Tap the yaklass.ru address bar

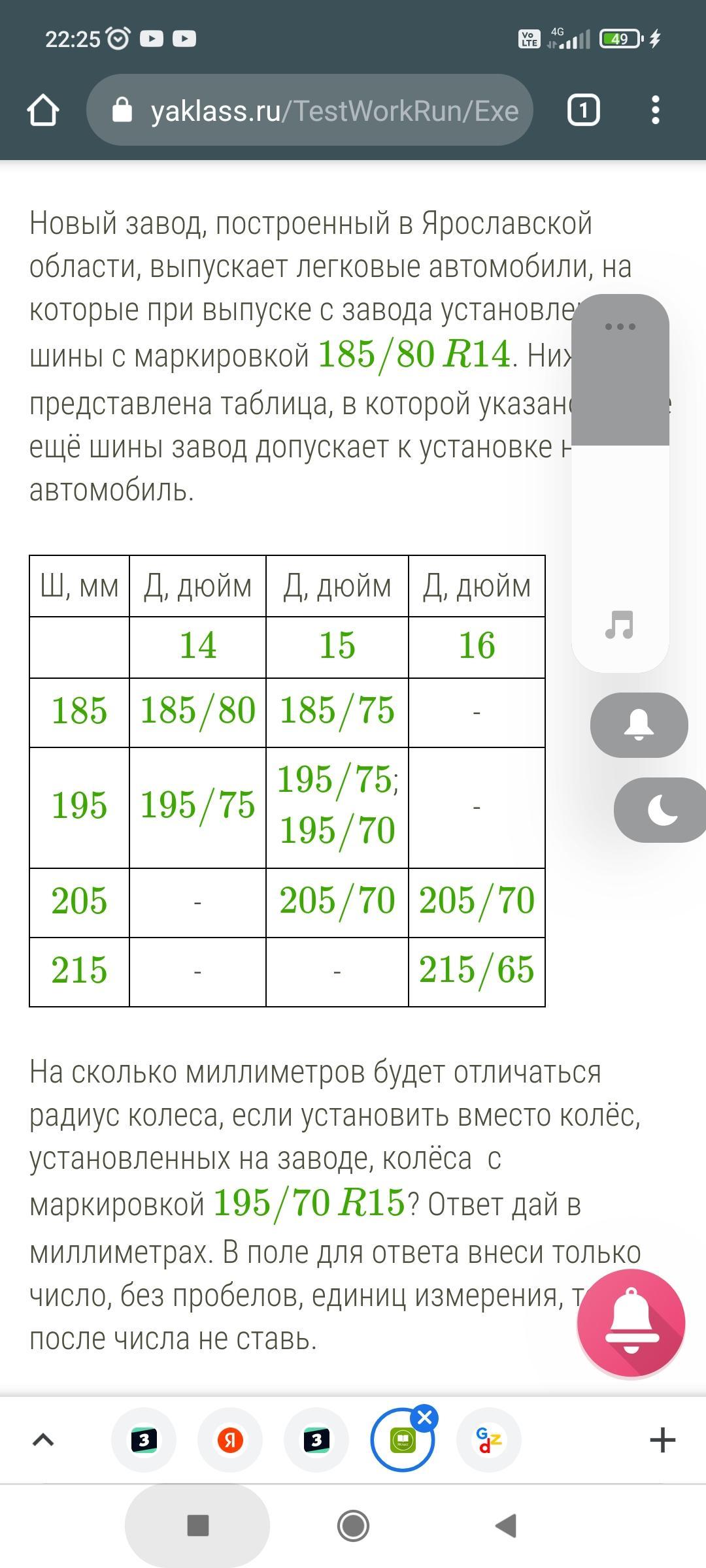tap(310, 110)
